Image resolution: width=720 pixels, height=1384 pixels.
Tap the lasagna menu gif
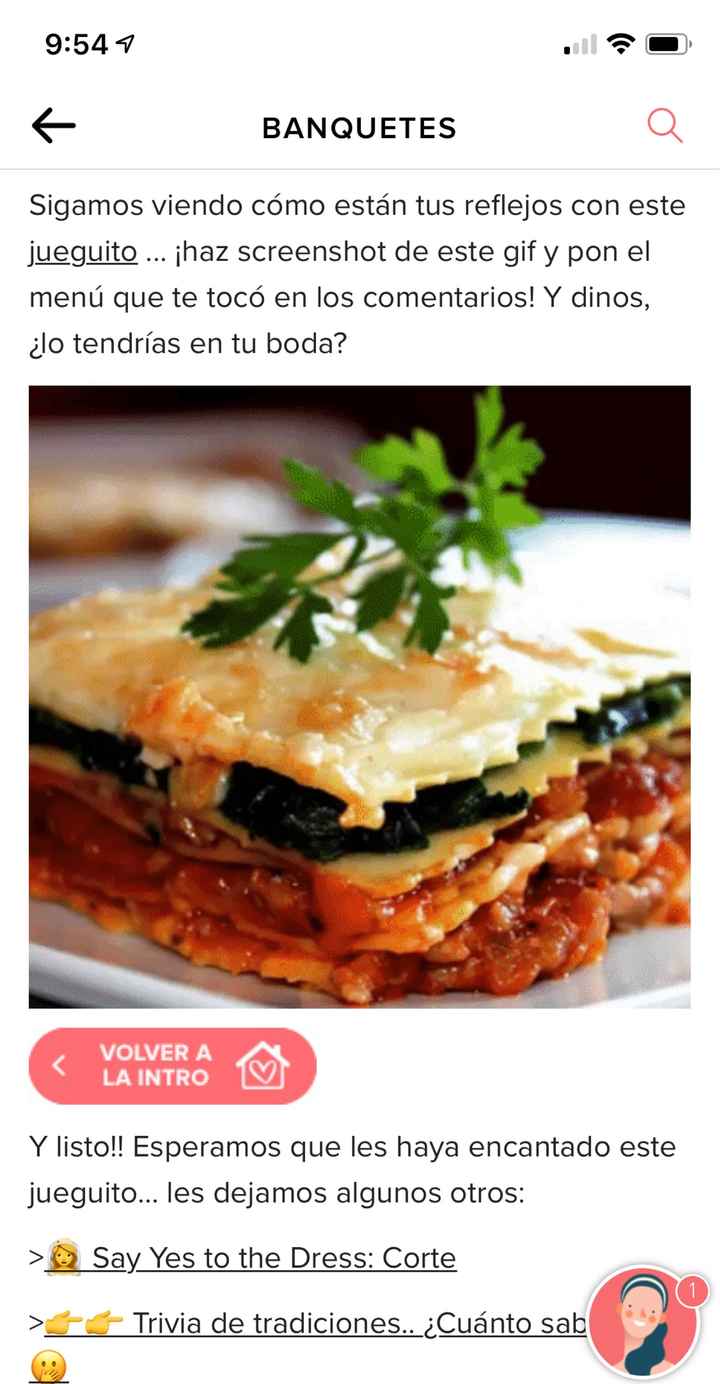coord(360,696)
